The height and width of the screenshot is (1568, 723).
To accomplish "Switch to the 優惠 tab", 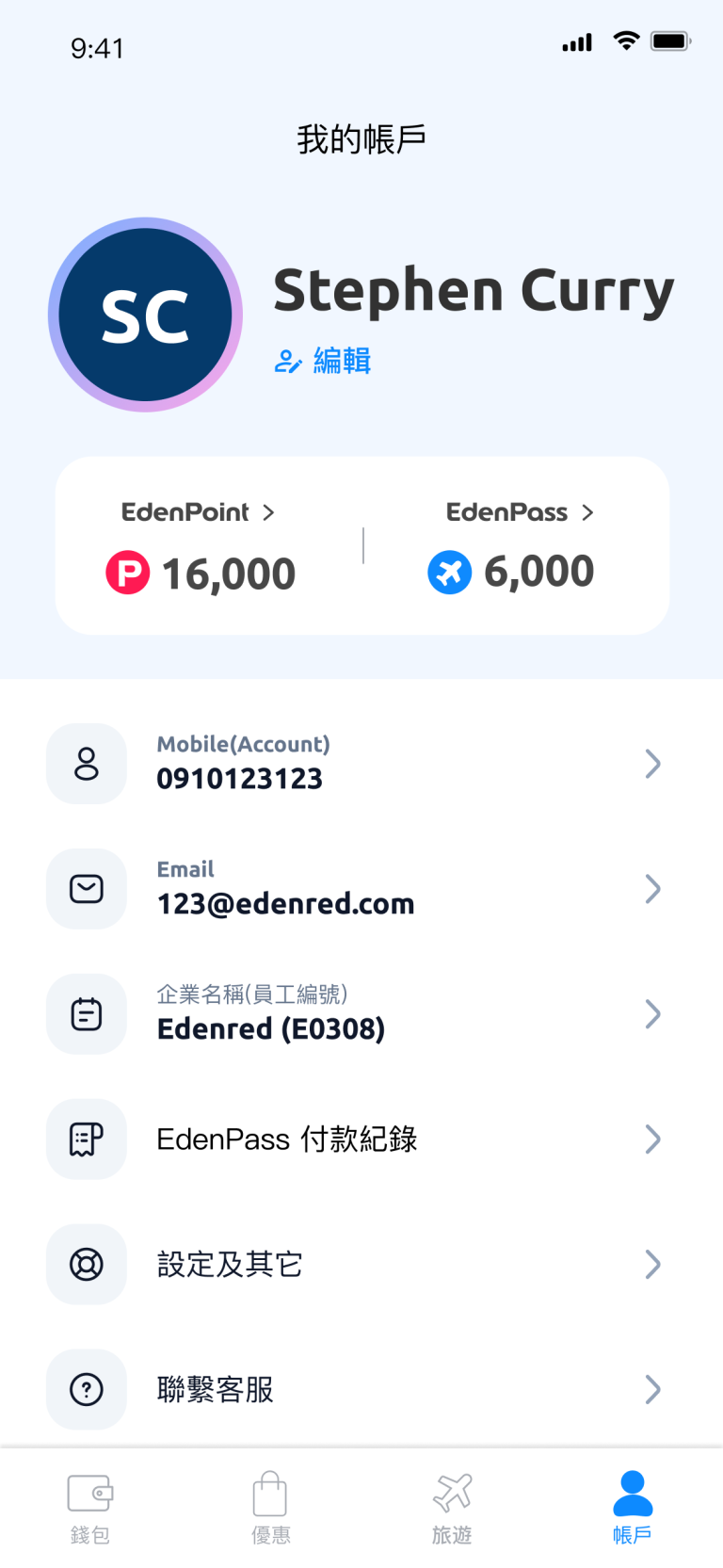I will pyautogui.click(x=270, y=1507).
